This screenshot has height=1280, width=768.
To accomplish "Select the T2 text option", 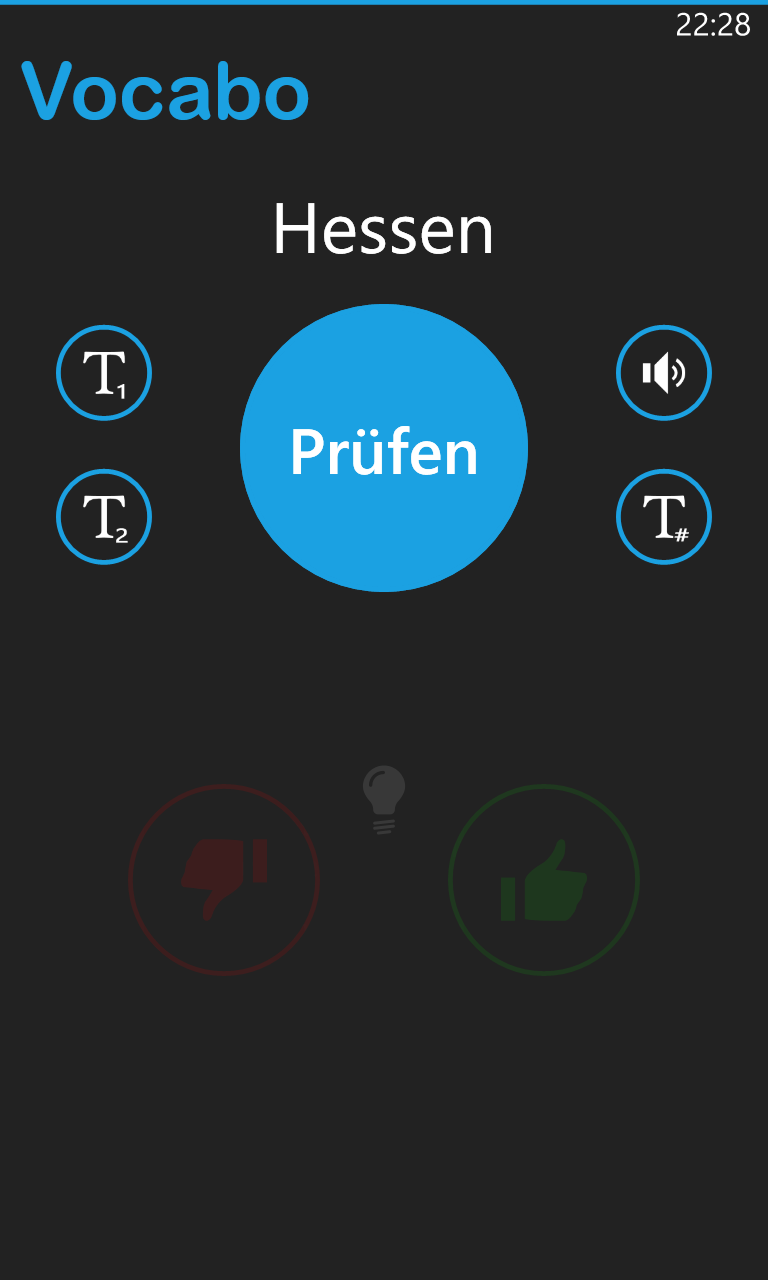I will 104,517.
